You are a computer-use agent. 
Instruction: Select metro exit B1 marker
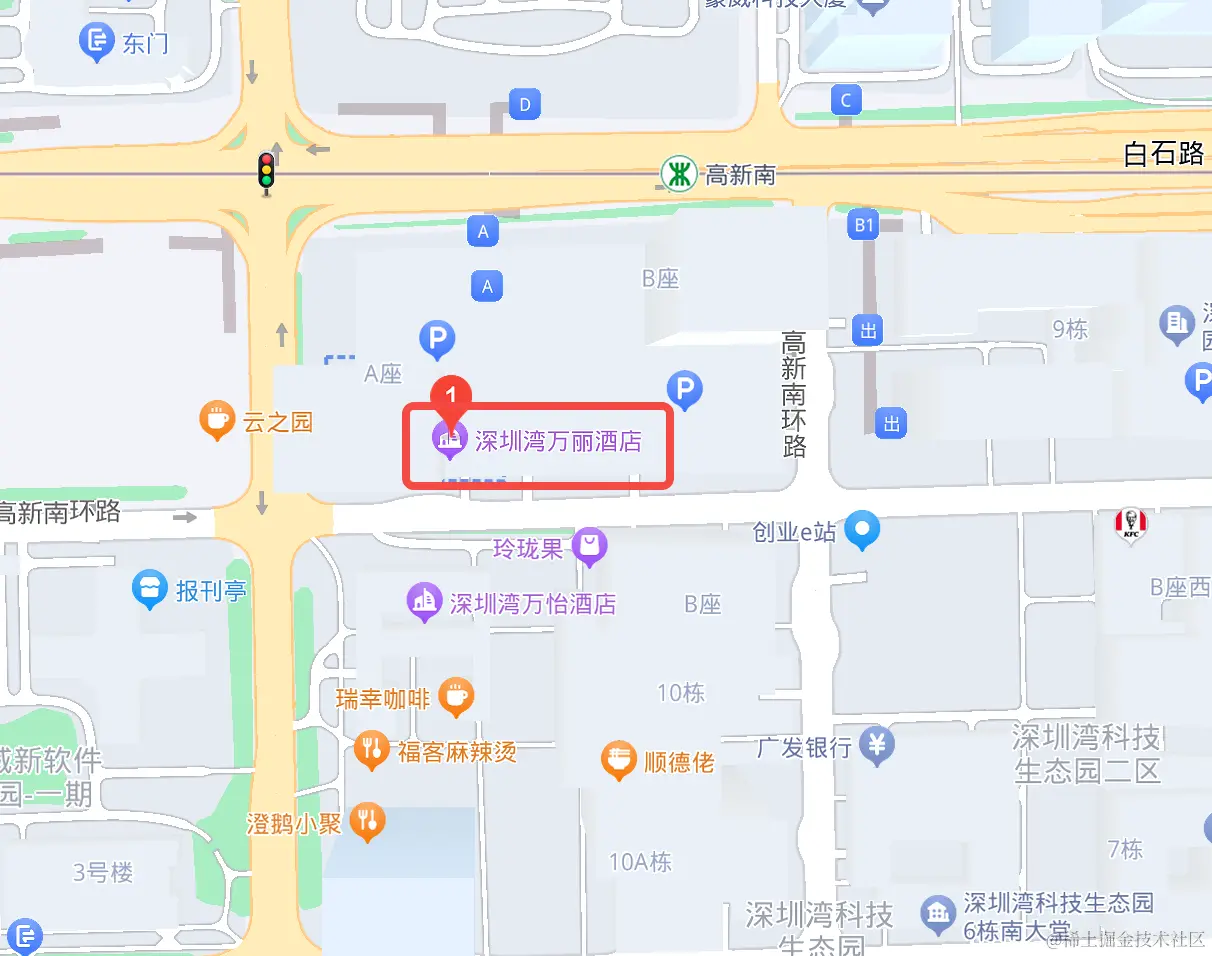tap(863, 225)
